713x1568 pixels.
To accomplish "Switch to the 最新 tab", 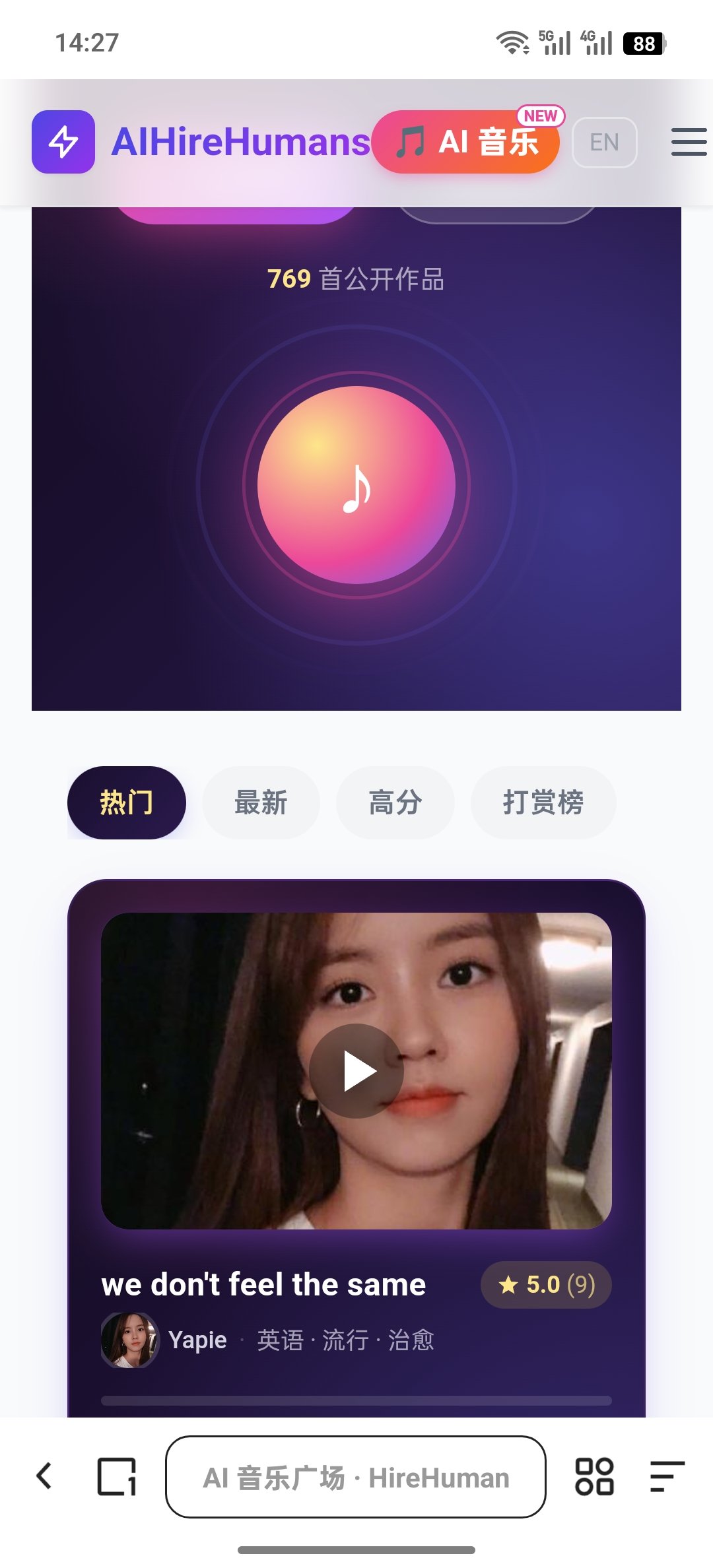I will tap(261, 802).
